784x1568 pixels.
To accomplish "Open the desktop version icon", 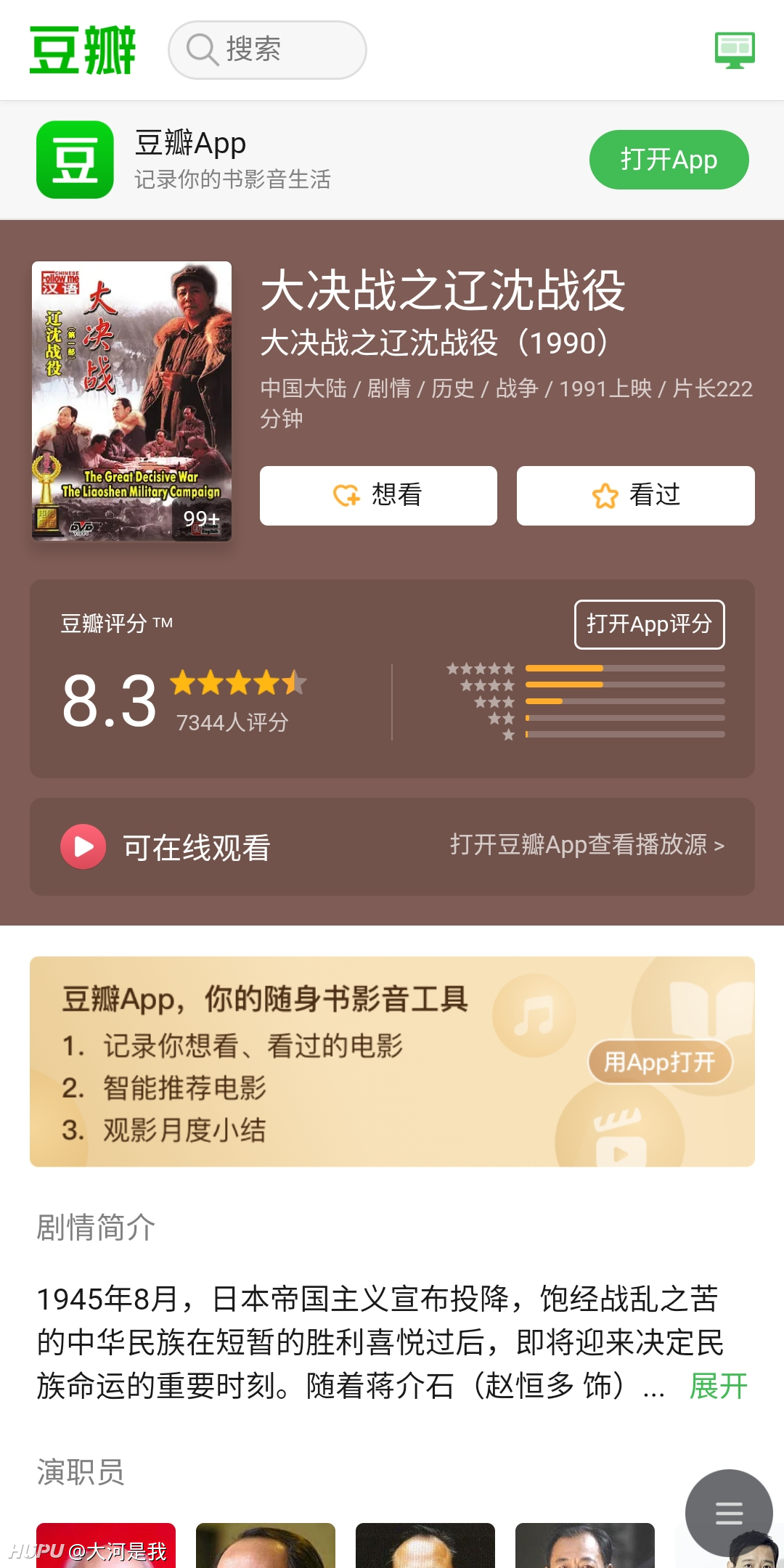I will pyautogui.click(x=735, y=50).
